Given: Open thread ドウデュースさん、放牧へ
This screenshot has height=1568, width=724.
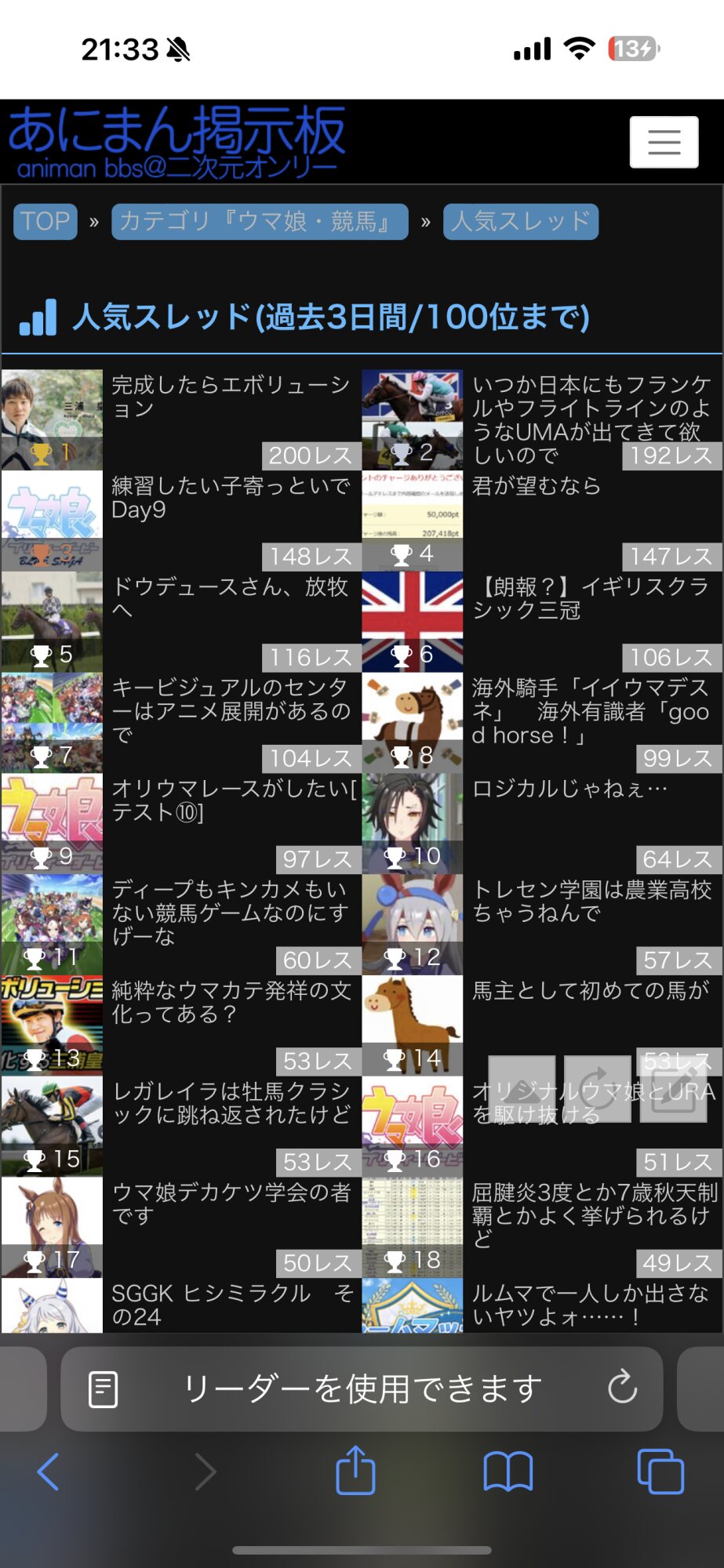Looking at the screenshot, I should (x=230, y=598).
